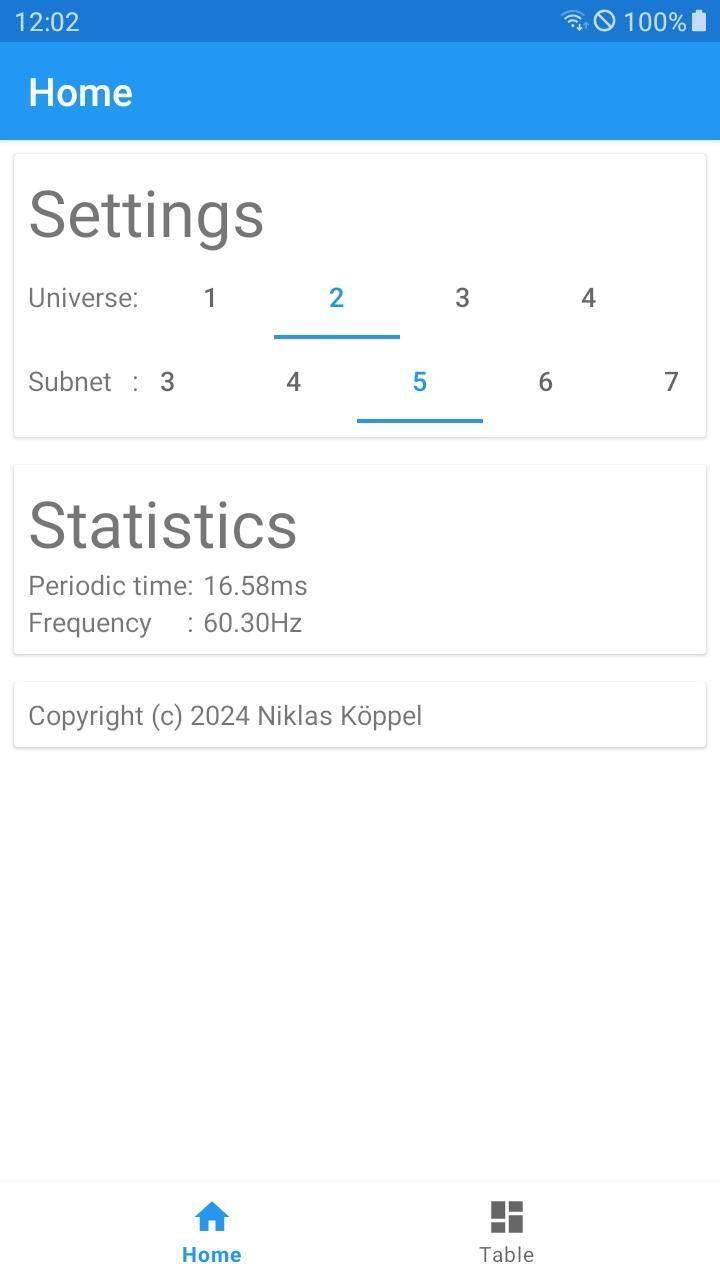Tap the Home icon in bottom navigation
720x1280 pixels.
[211, 1216]
